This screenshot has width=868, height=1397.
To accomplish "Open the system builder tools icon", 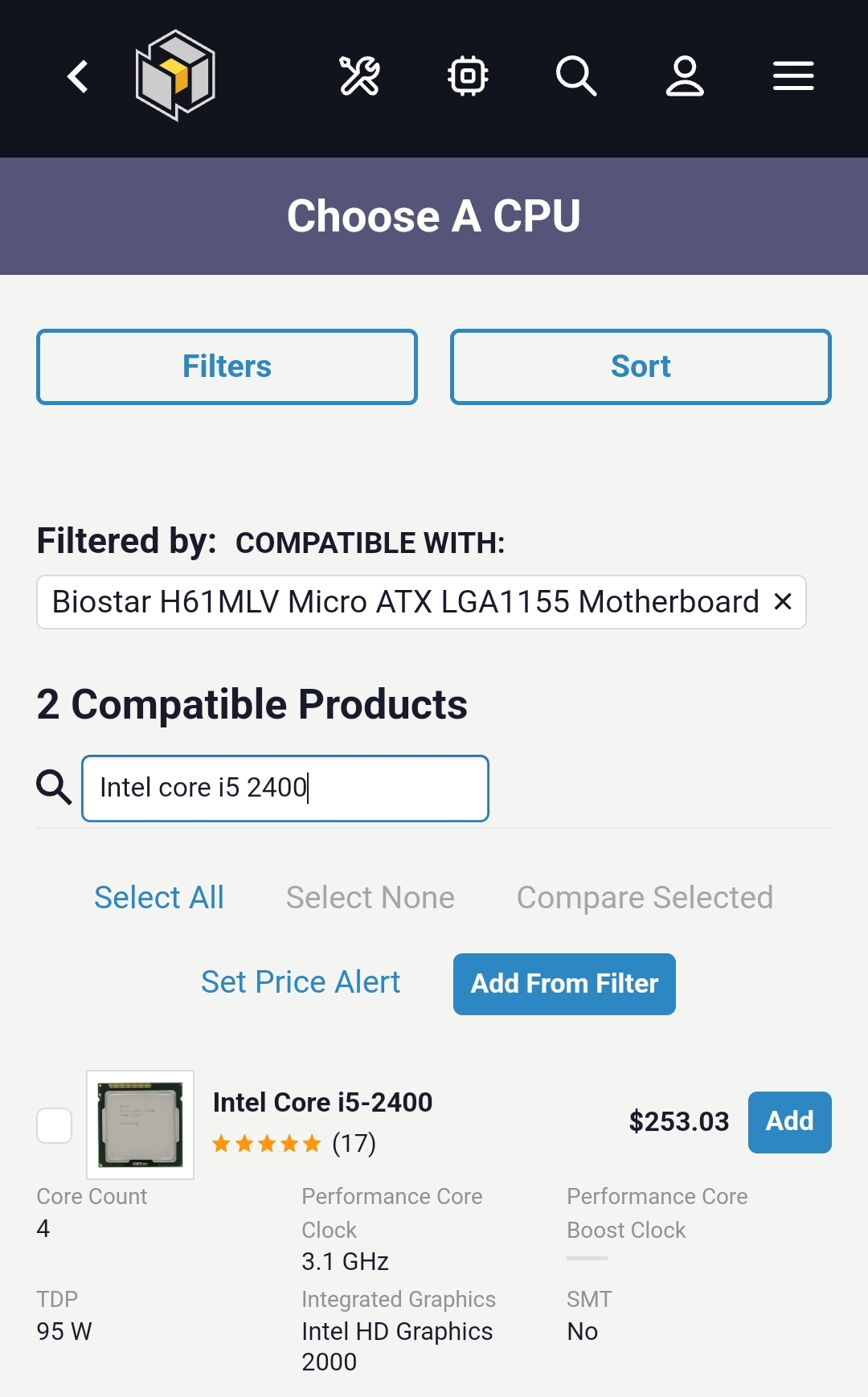I will [x=358, y=76].
